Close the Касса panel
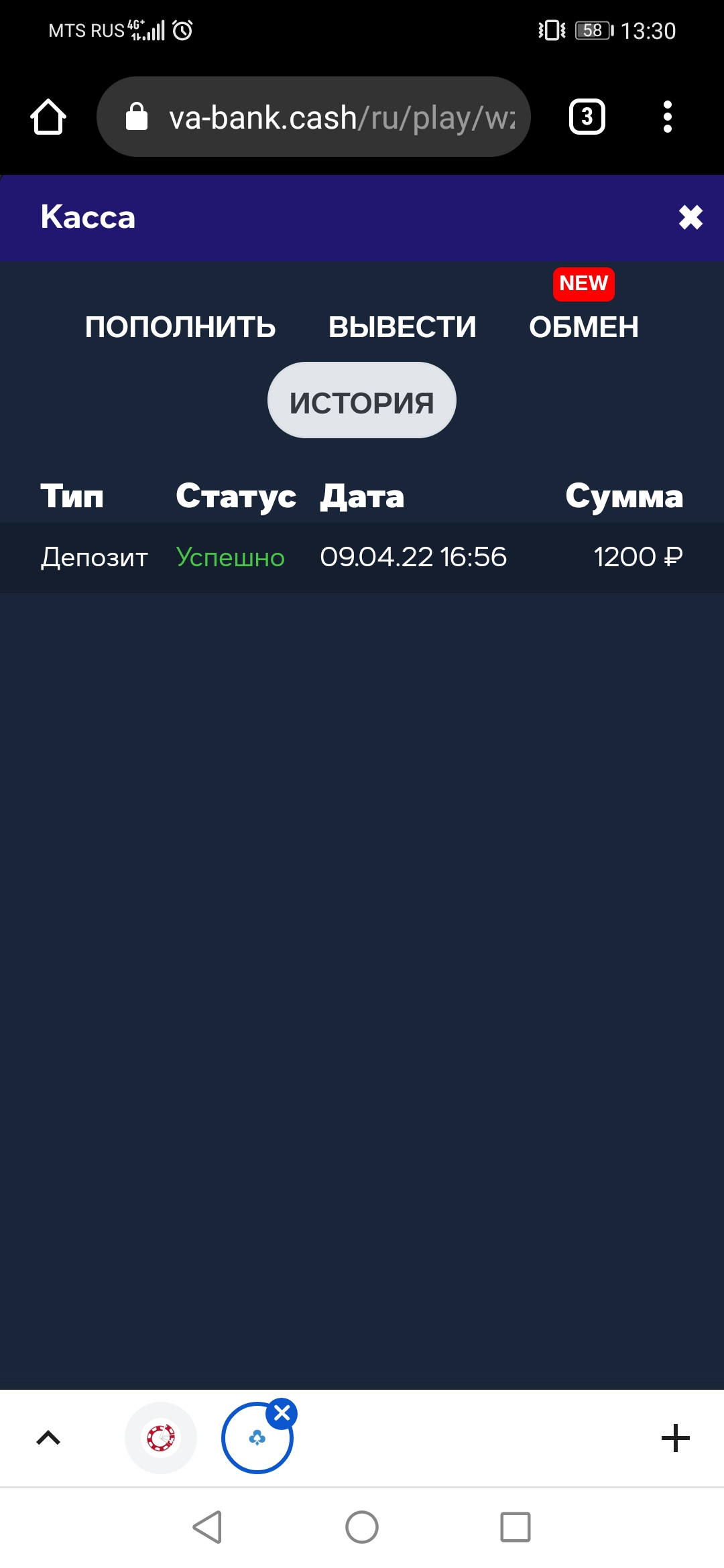 690,217
